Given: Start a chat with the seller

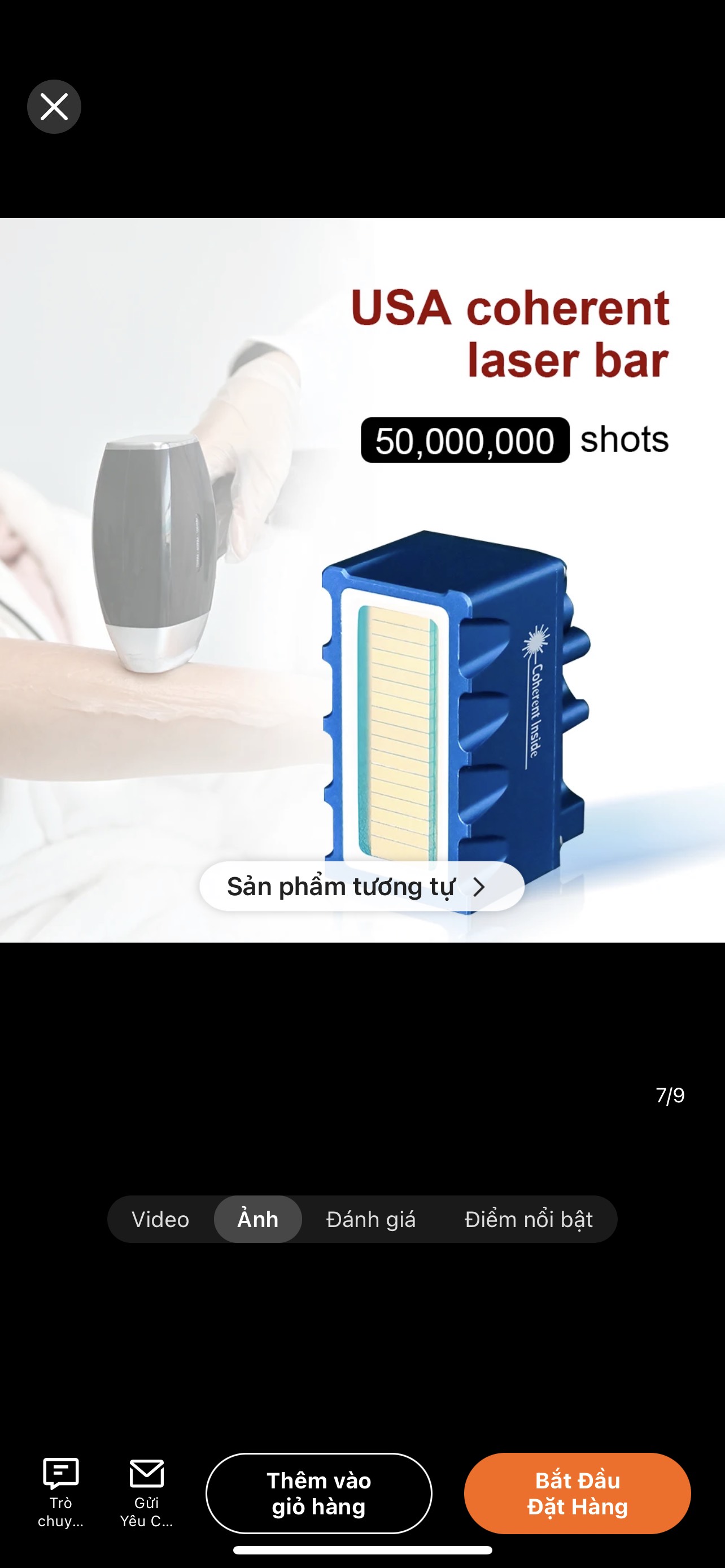Looking at the screenshot, I should [61, 1492].
